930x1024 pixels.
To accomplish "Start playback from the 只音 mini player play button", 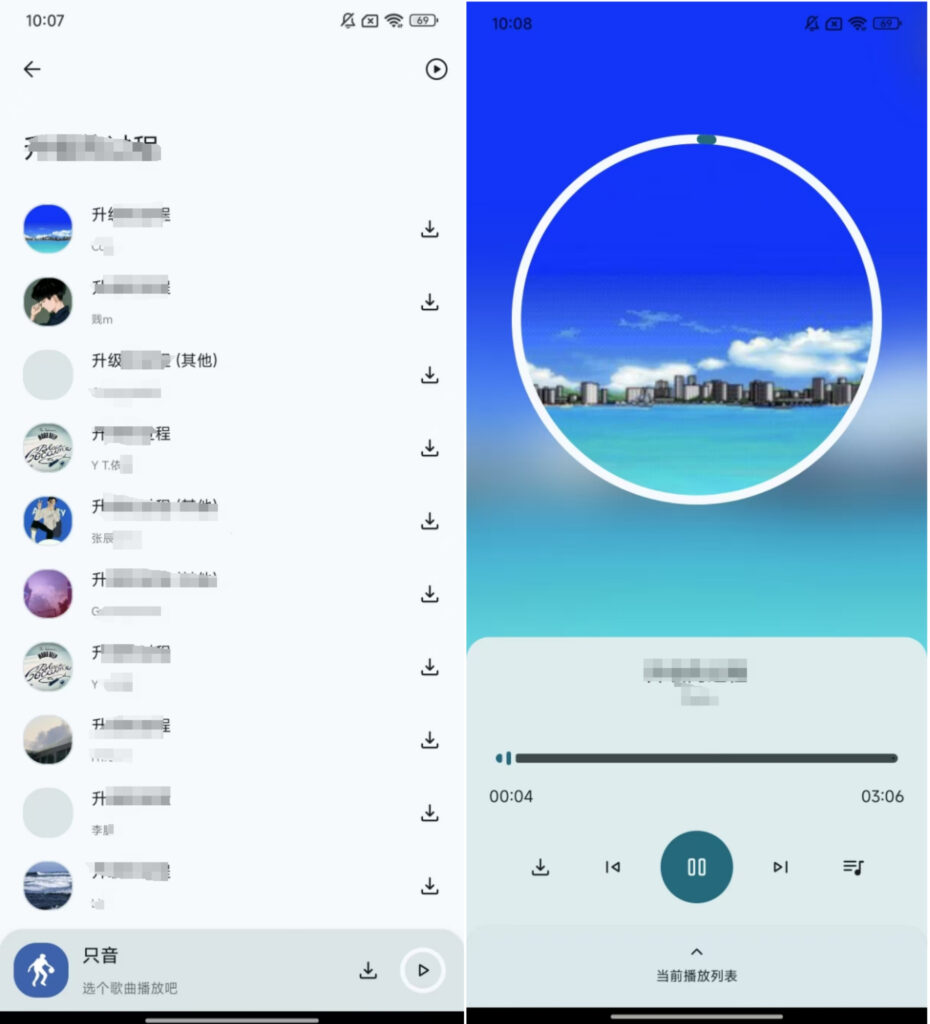I will tap(423, 970).
